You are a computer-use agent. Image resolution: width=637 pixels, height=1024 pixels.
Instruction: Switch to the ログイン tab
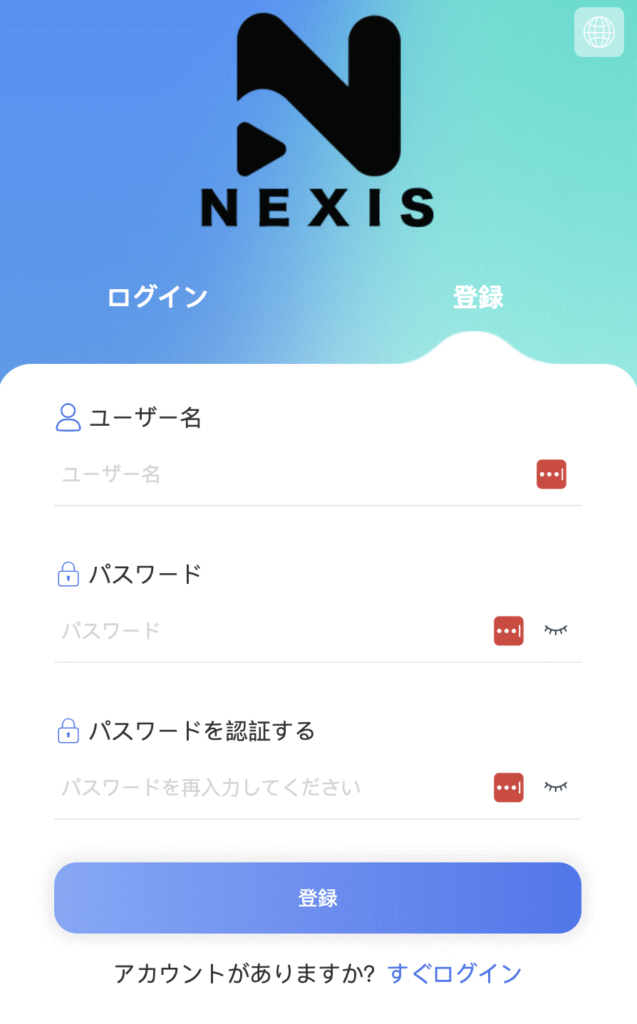click(x=157, y=297)
